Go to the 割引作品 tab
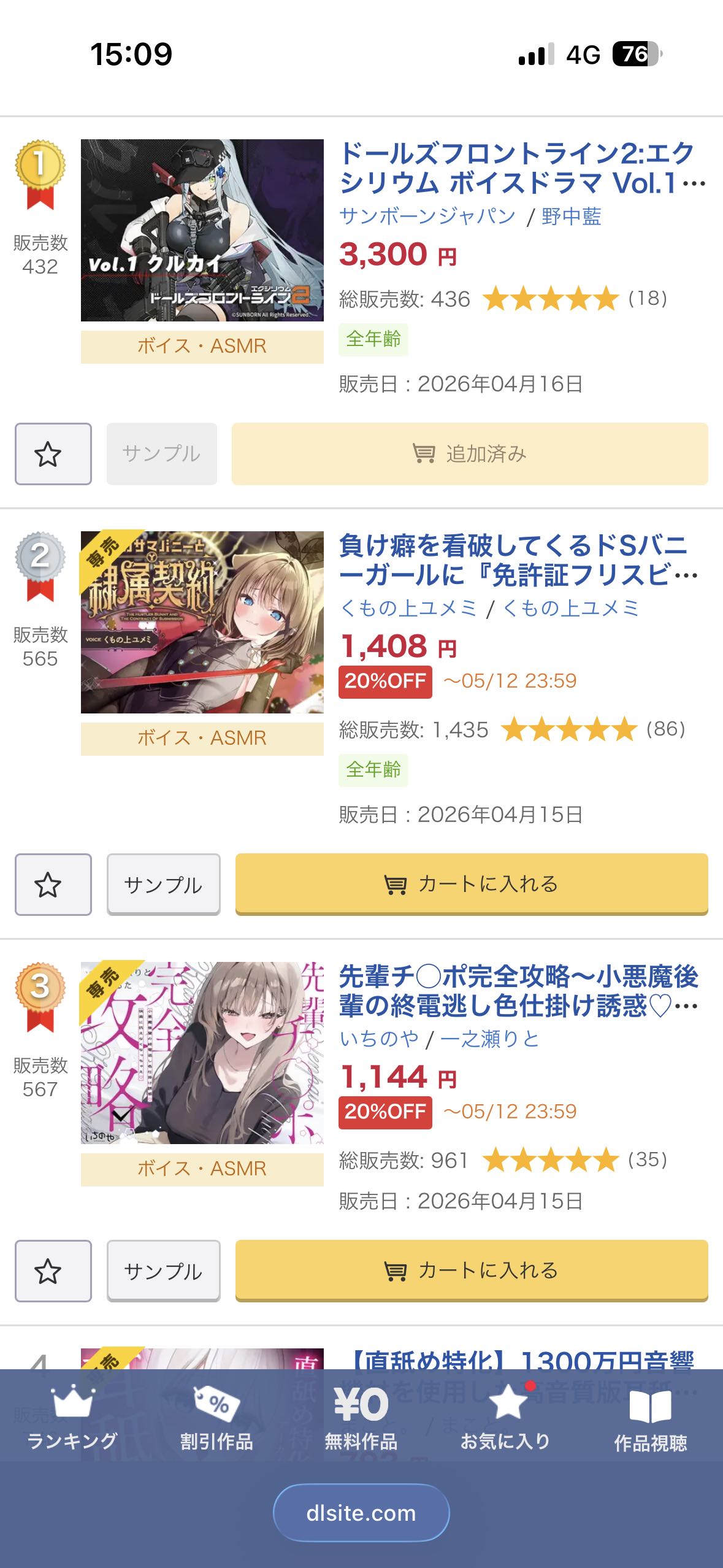Screen dimensions: 723x1568 pyautogui.click(x=216, y=1418)
